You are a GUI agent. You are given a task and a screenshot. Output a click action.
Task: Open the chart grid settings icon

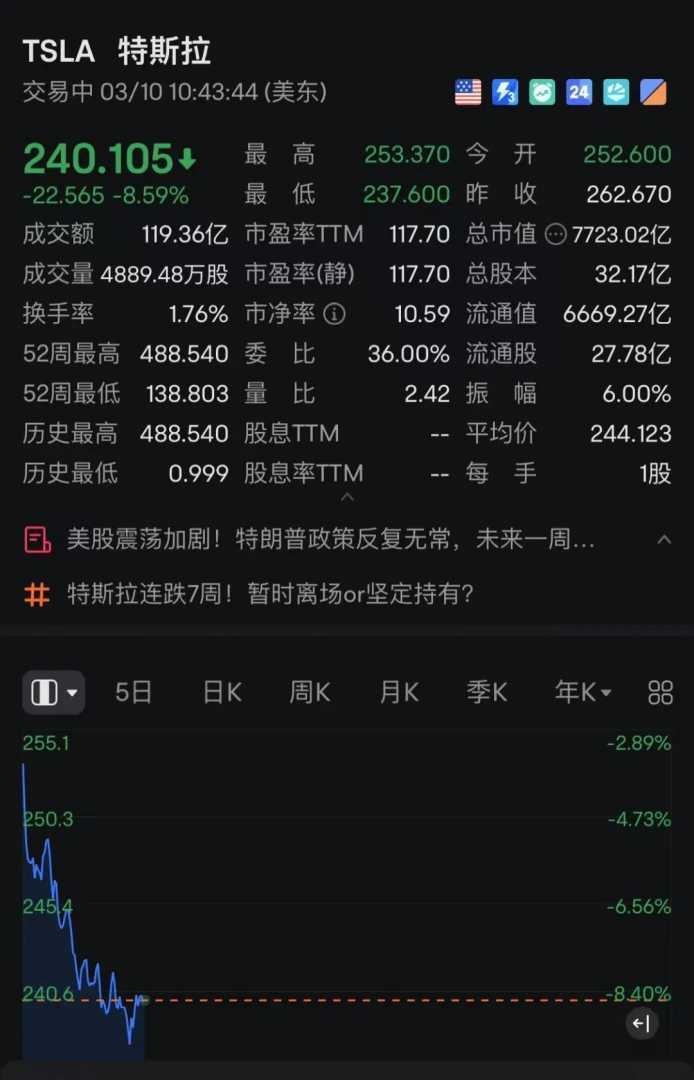click(x=661, y=692)
